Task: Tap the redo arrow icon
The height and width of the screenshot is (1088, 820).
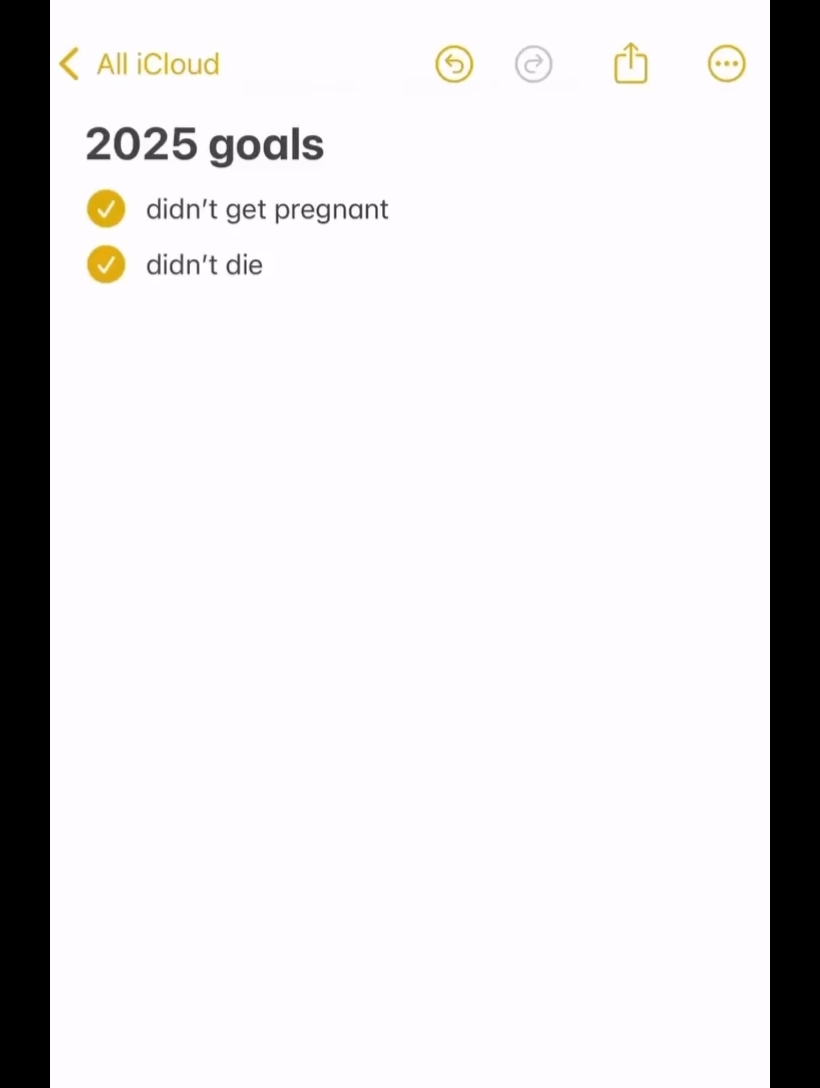Action: tap(533, 65)
